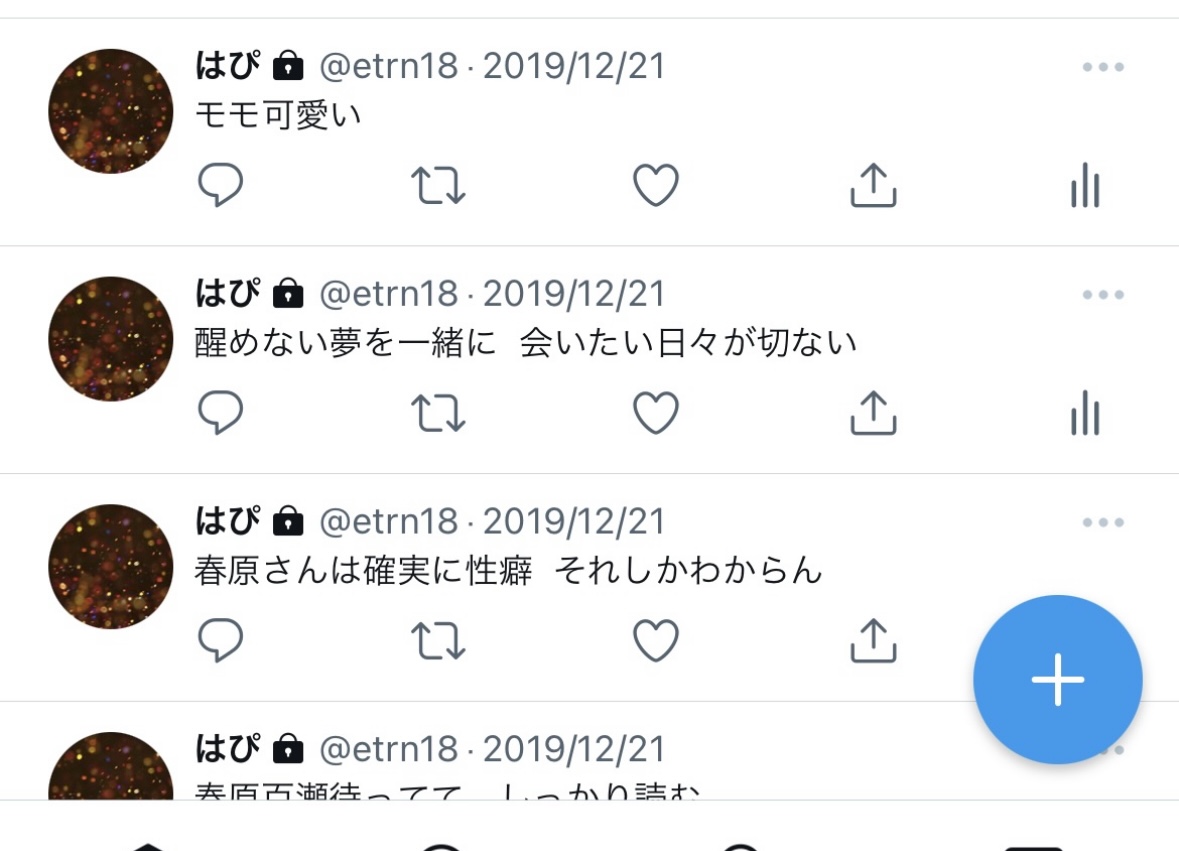Like the モモ可愛い tweet
The image size is (1179, 851).
coord(656,186)
